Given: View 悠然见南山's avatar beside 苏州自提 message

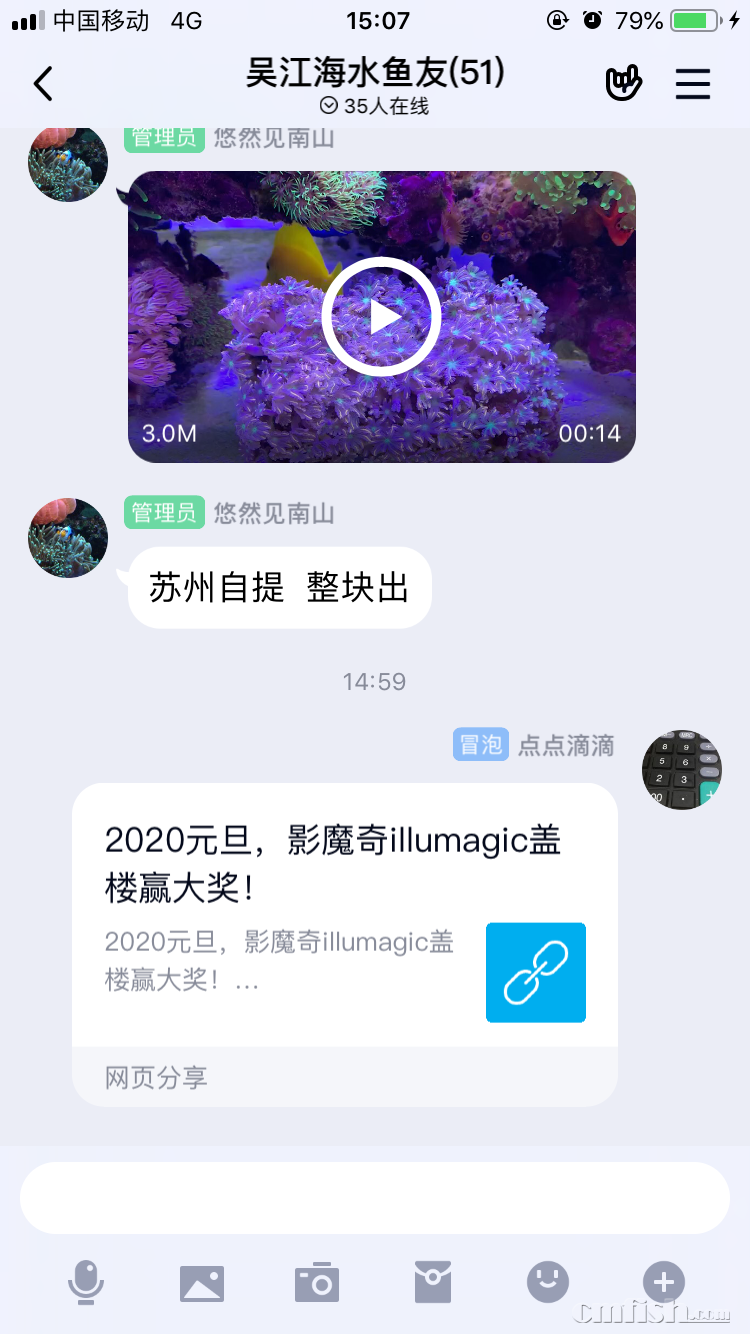Looking at the screenshot, I should point(68,538).
